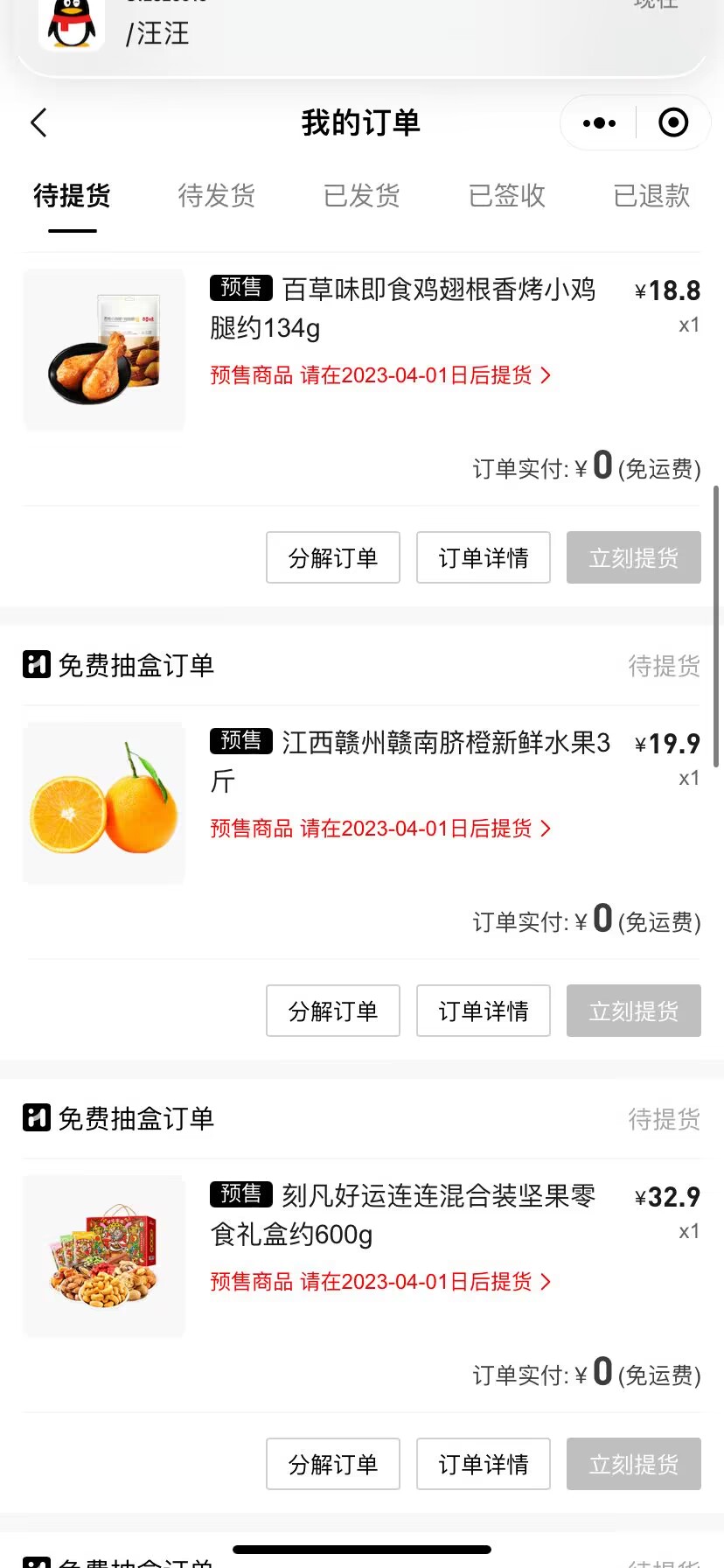Tap 分解订单 for the chicken drumstick order
This screenshot has height=1568, width=724.
coord(333,557)
